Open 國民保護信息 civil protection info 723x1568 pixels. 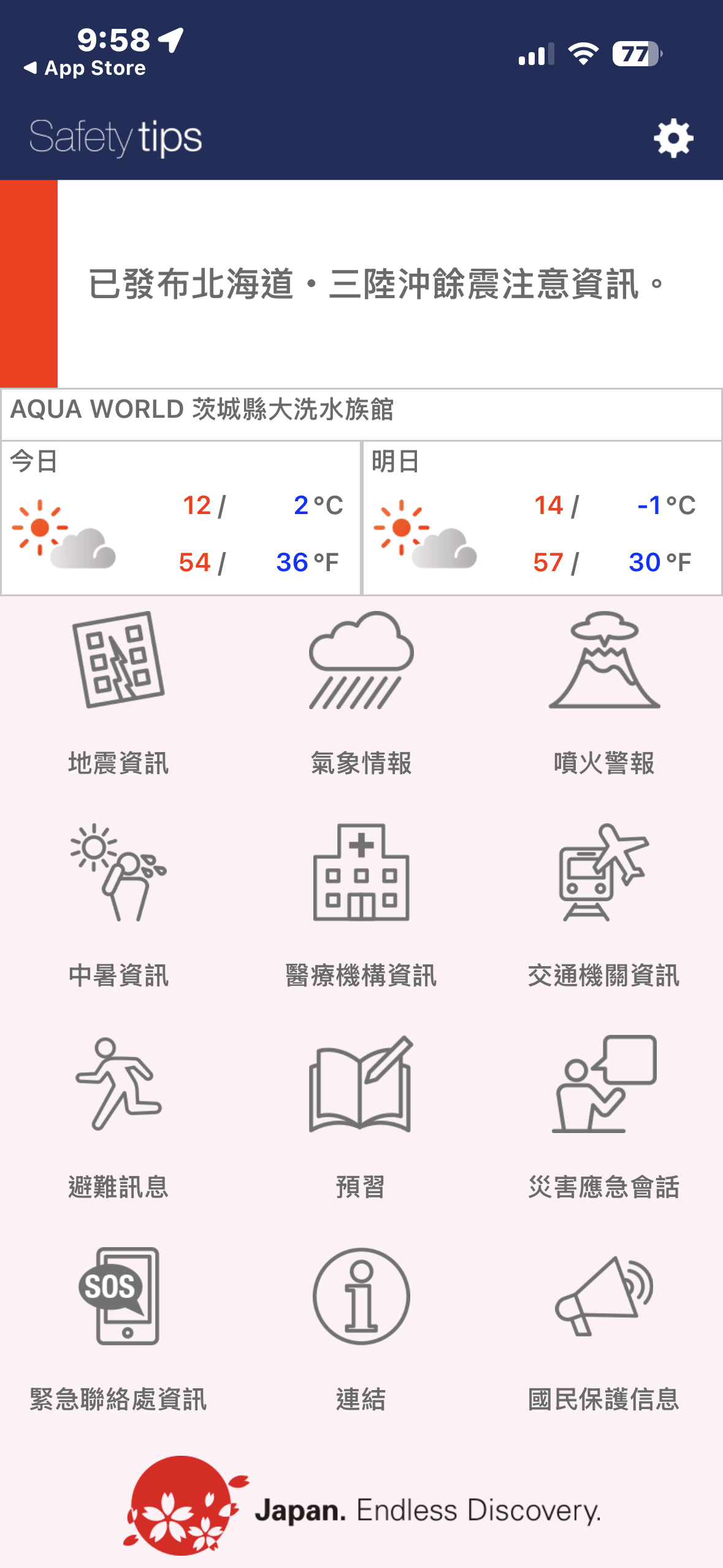pos(604,1328)
